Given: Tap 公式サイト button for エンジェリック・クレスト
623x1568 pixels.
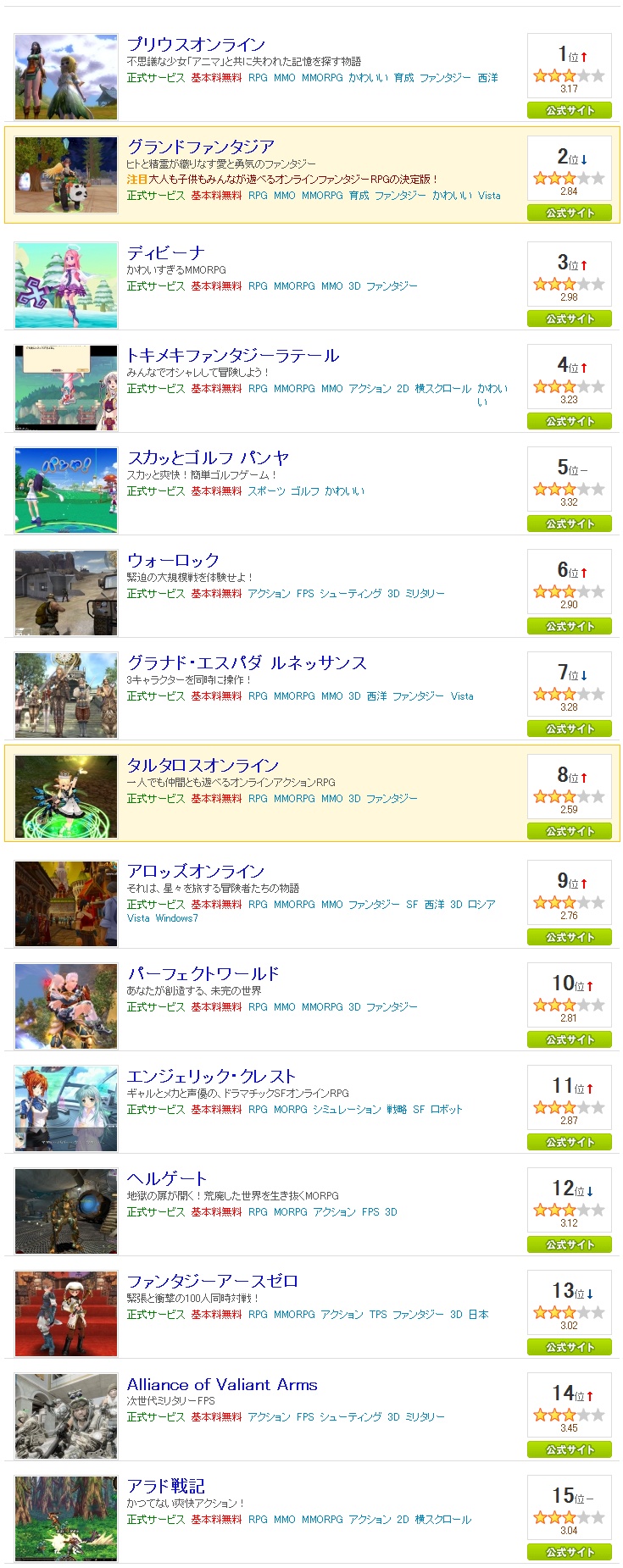Looking at the screenshot, I should click(x=570, y=1143).
